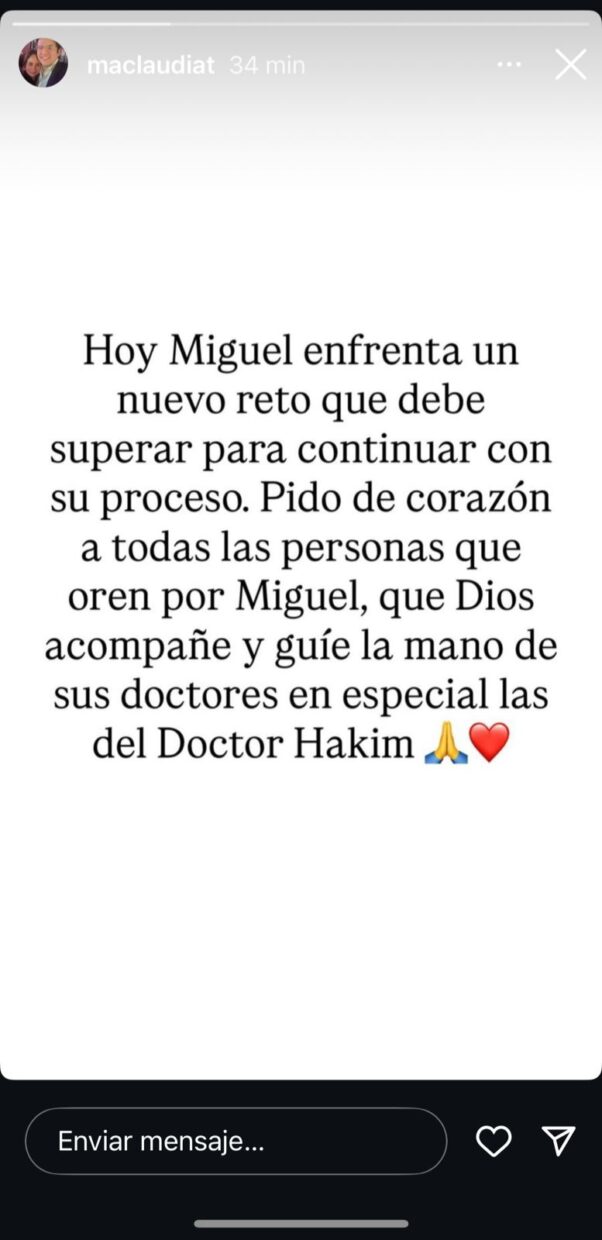Share the story via paper plane icon
Image resolution: width=602 pixels, height=1240 pixels.
(558, 1141)
